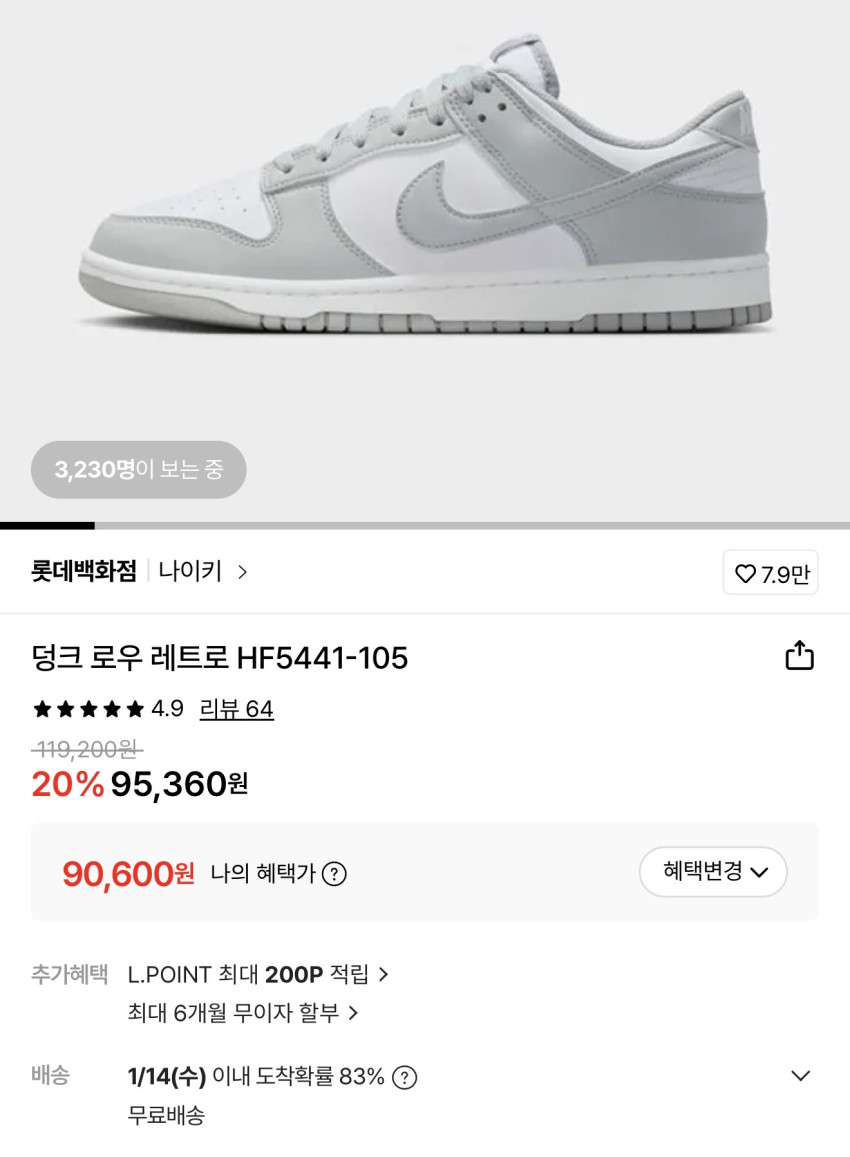Image resolution: width=850 pixels, height=1157 pixels.
Task: Share this 덩크 로우 레트로 product
Action: 799,656
